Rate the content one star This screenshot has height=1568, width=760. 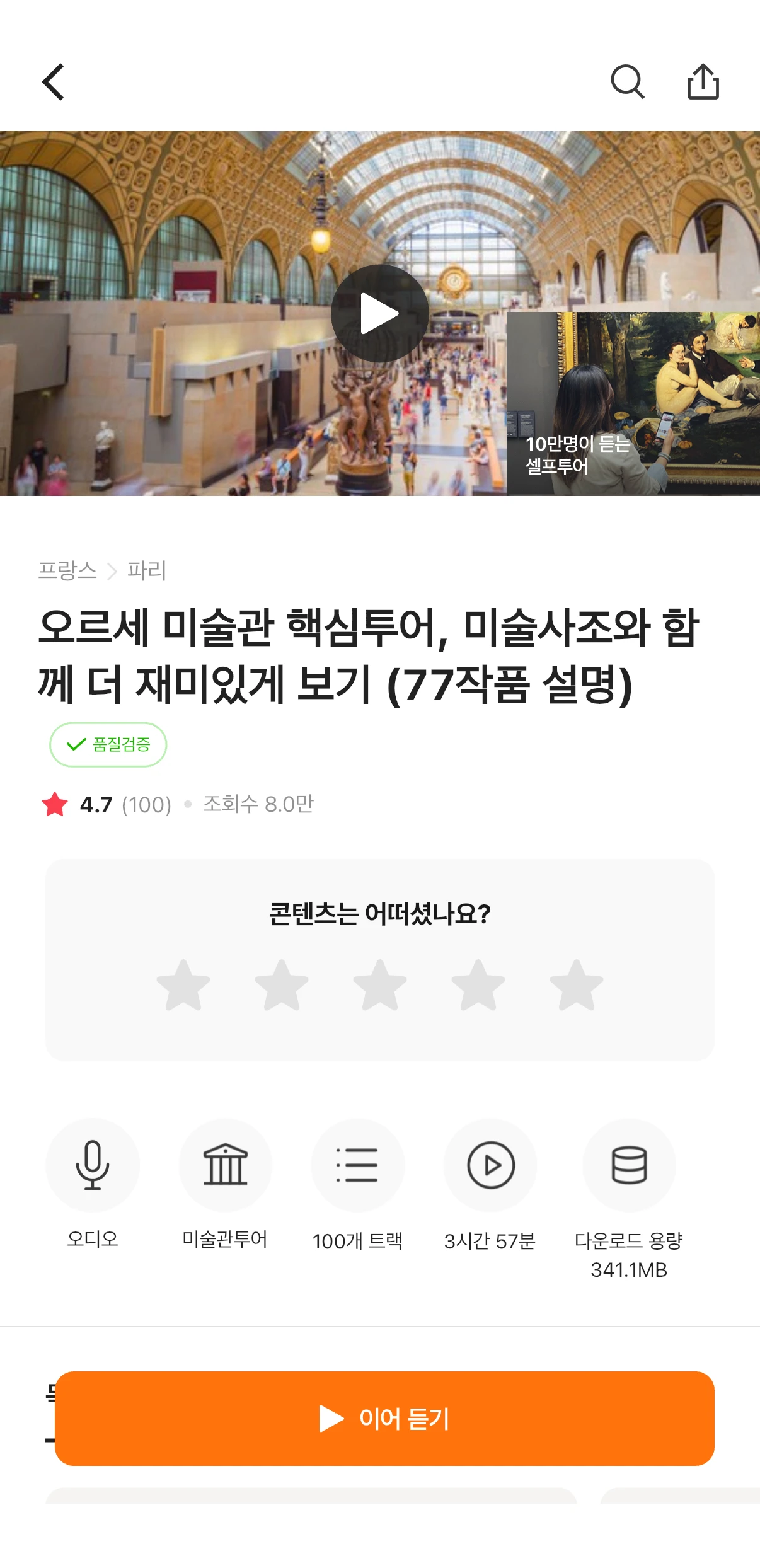coord(183,985)
